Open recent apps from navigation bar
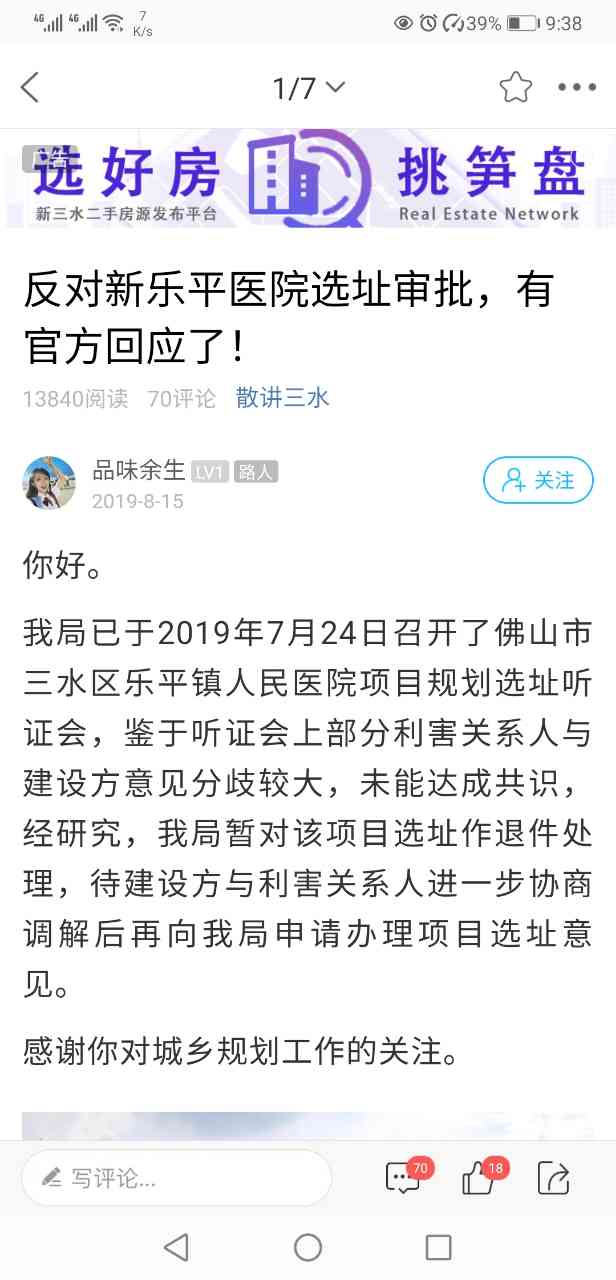The image size is (616, 1280). pyautogui.click(x=438, y=1247)
